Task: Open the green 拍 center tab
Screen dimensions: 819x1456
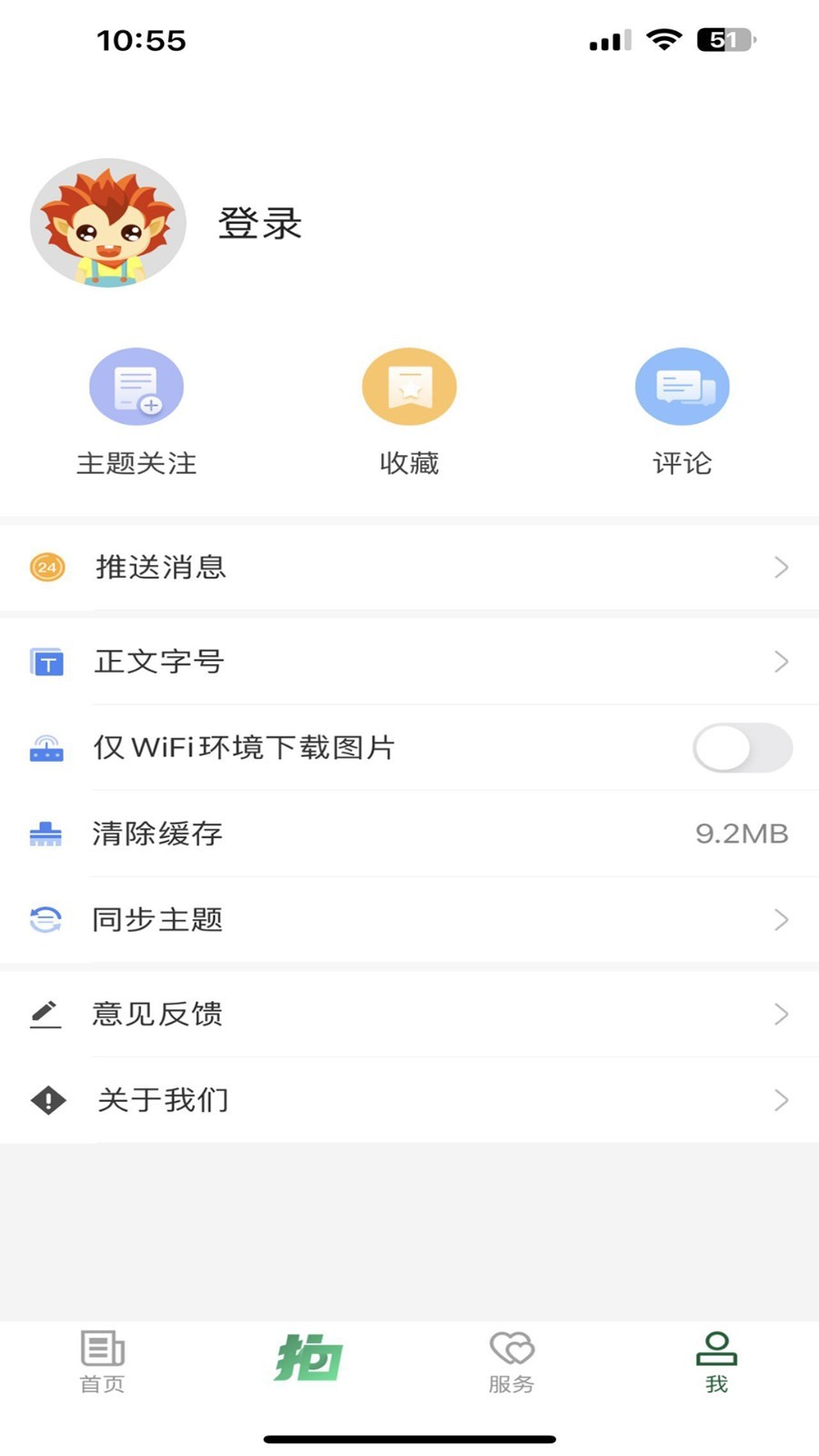Action: pyautogui.click(x=308, y=1359)
